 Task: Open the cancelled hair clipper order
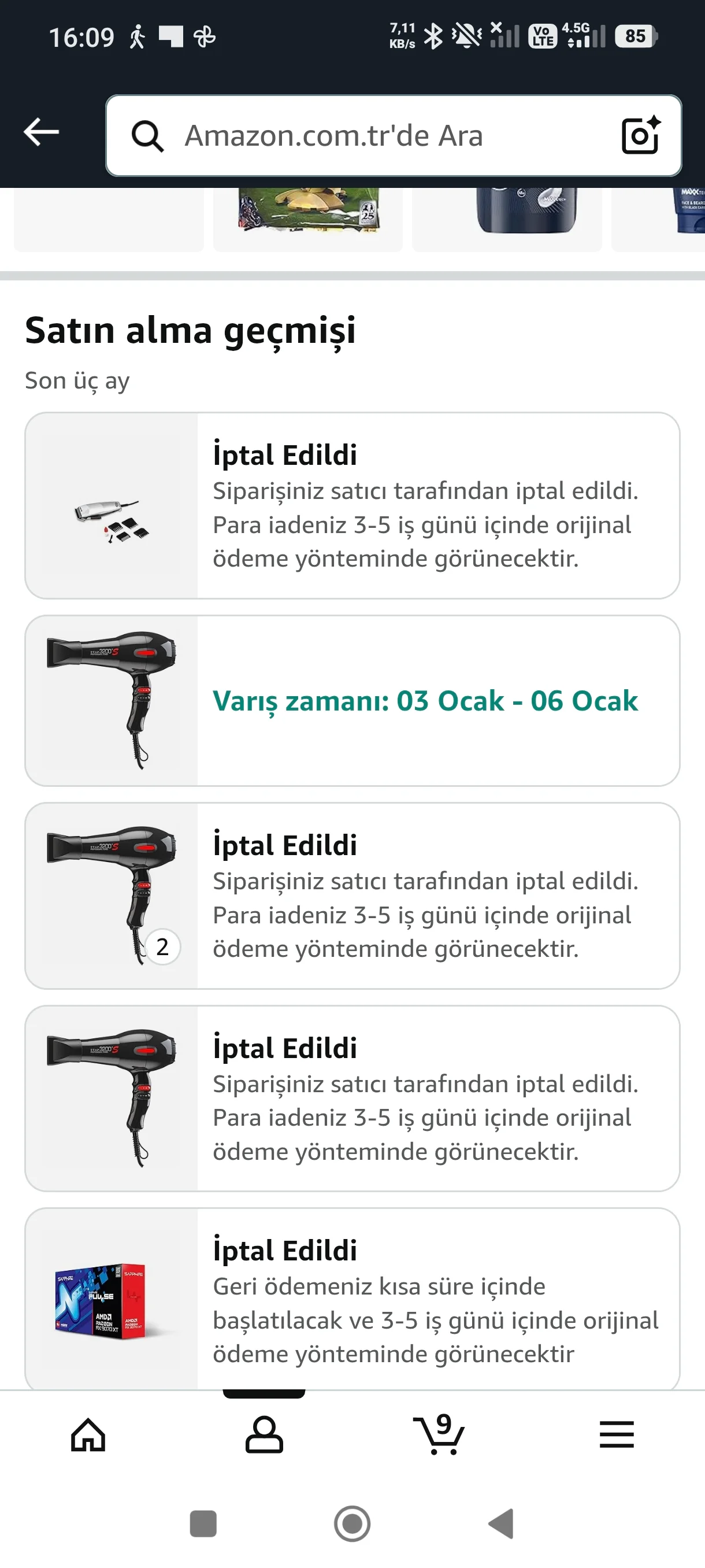tap(352, 506)
